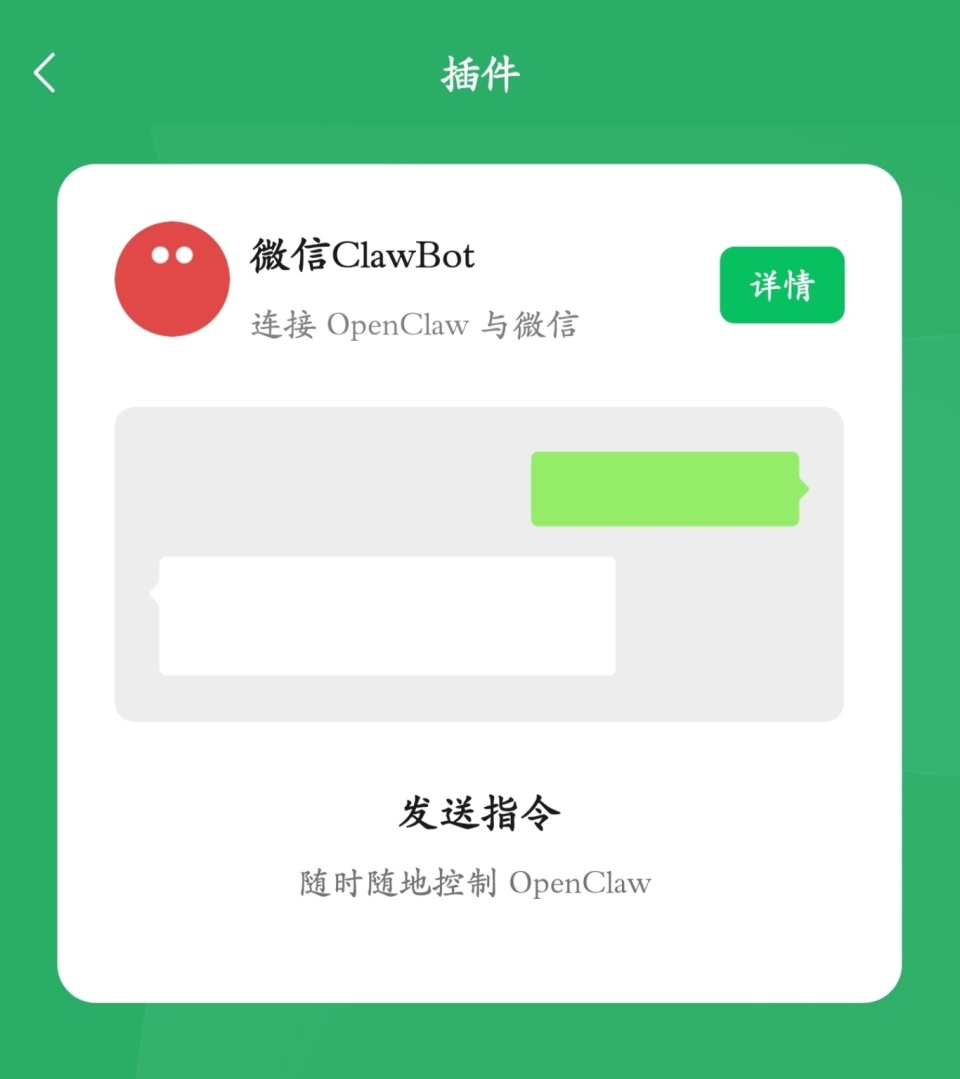Image resolution: width=960 pixels, height=1079 pixels.
Task: Tap the chat preview panel background
Action: point(480,562)
